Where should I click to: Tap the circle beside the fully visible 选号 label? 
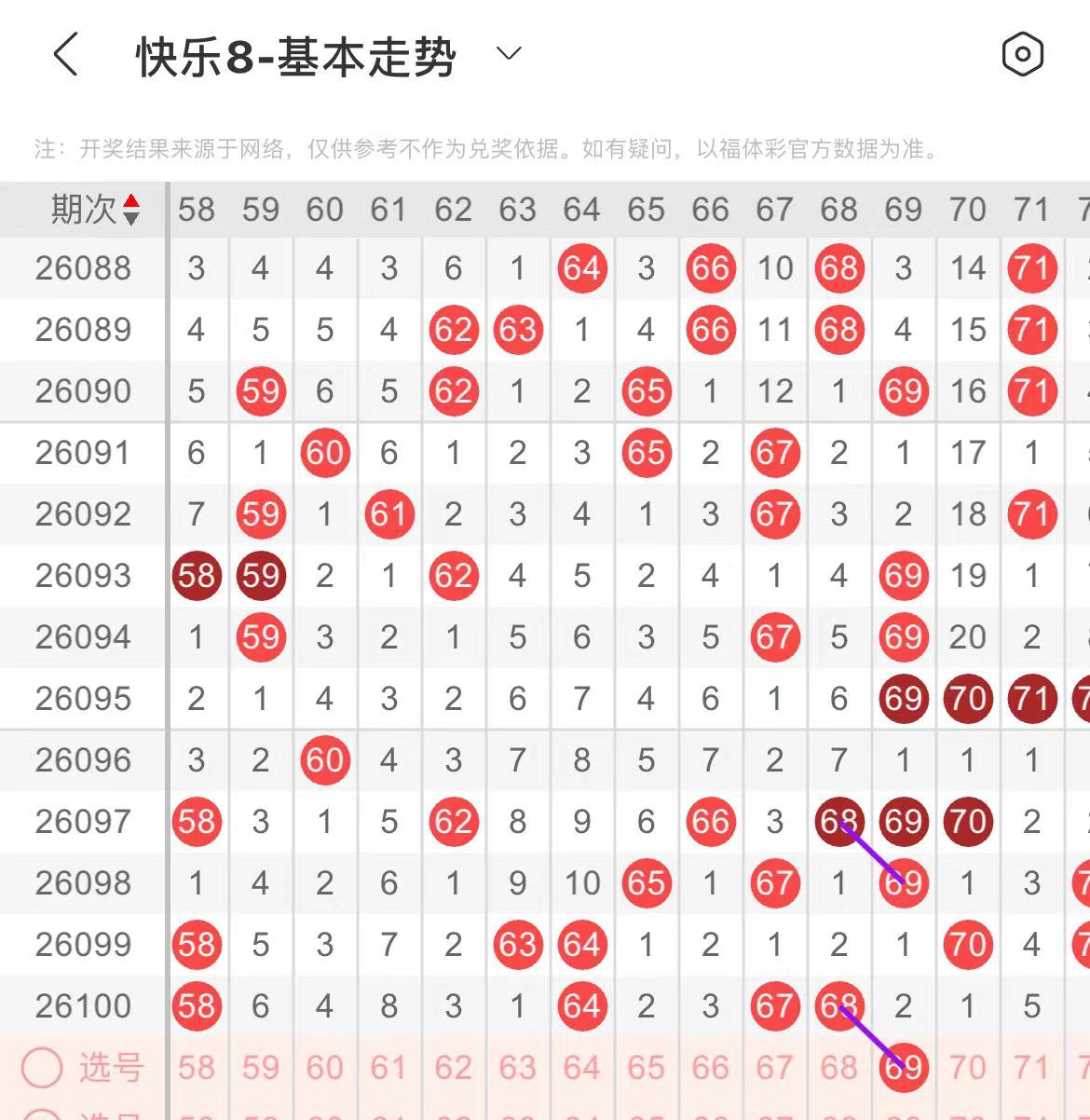click(x=42, y=1068)
